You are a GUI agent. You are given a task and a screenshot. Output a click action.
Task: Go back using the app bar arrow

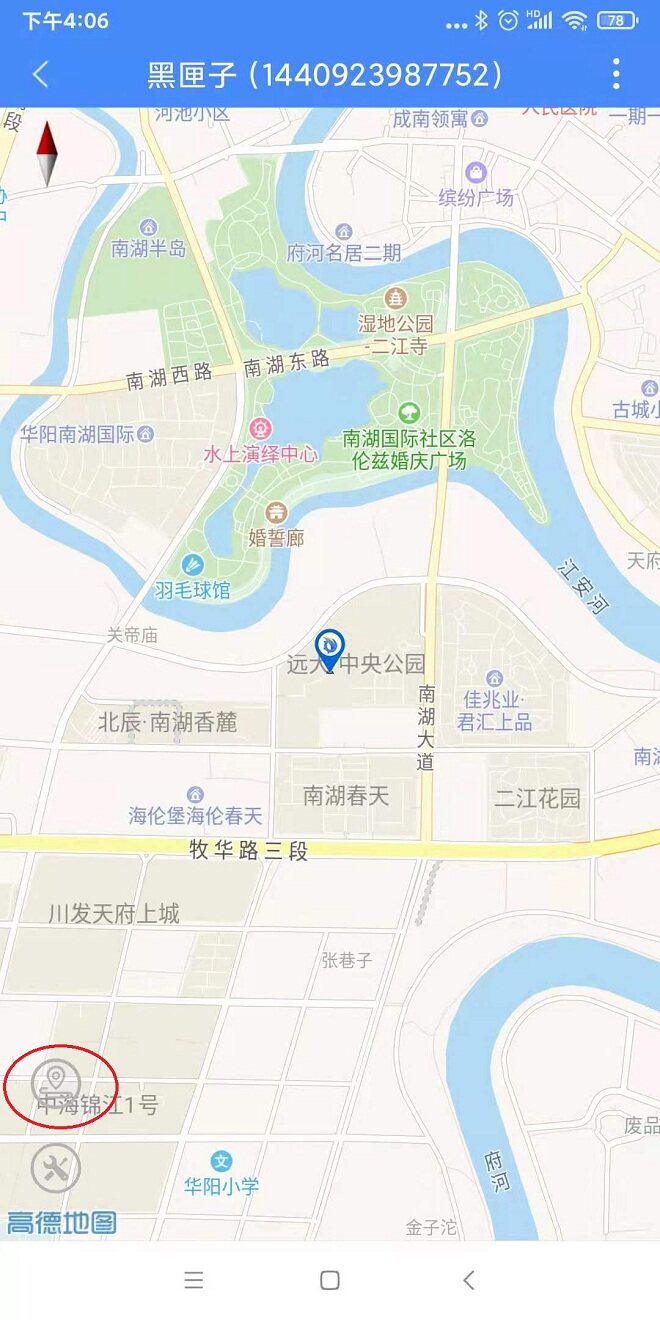pos(41,74)
